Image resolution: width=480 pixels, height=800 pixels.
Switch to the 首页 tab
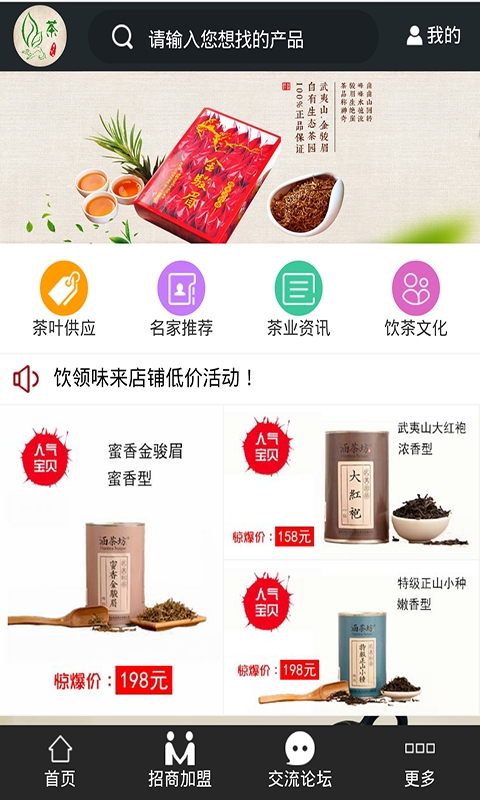60,762
